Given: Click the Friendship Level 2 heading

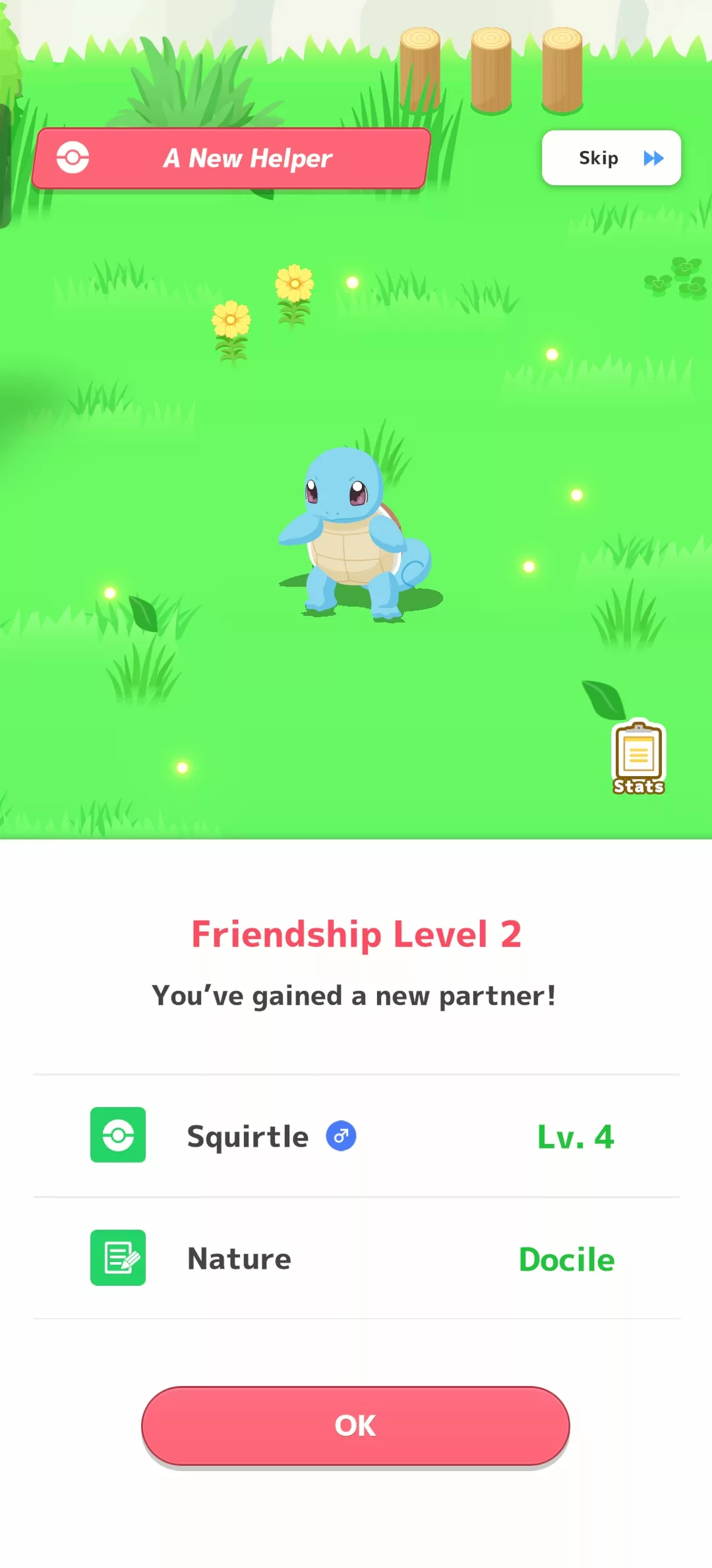Looking at the screenshot, I should pos(356,934).
